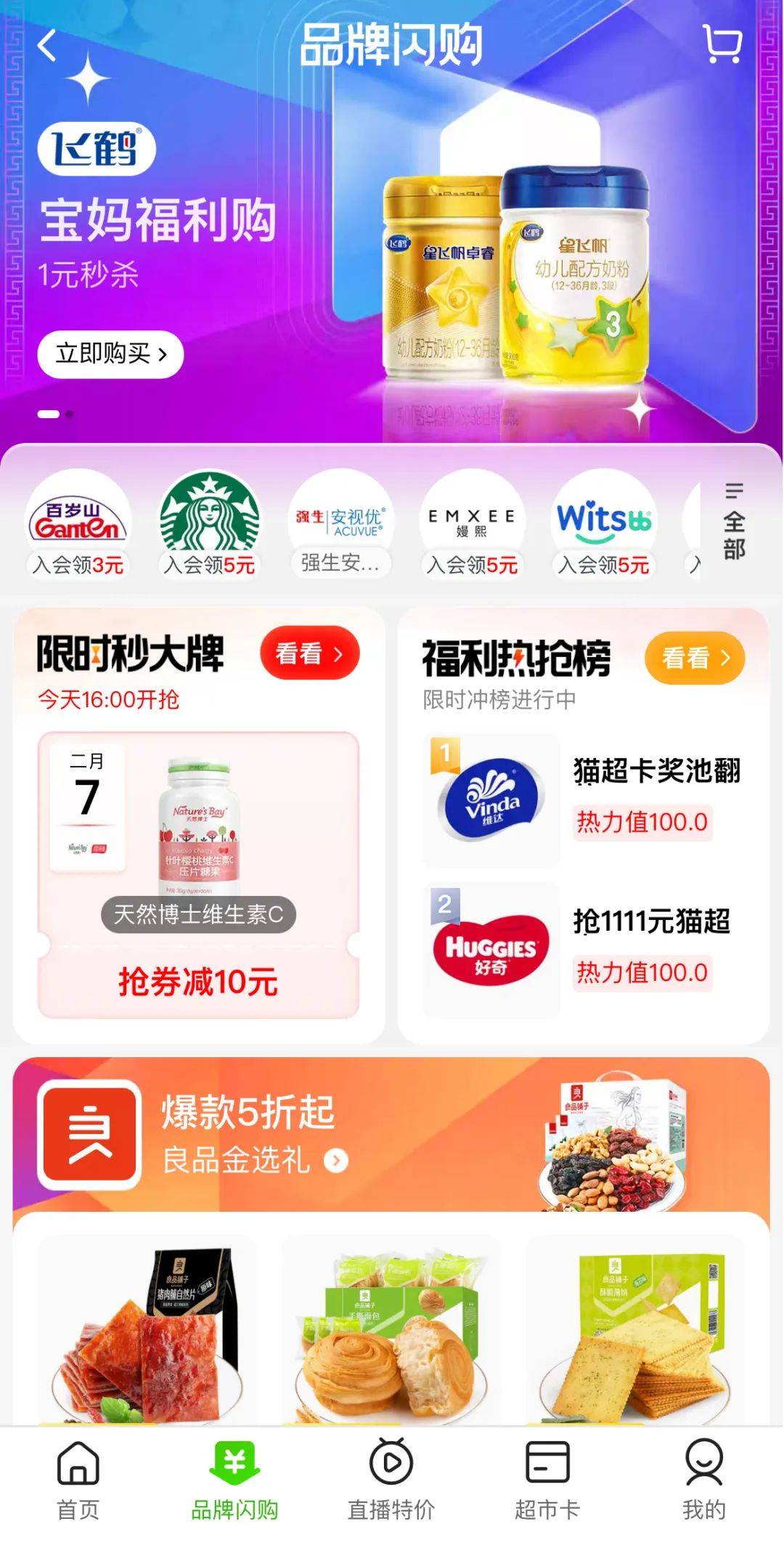The width and height of the screenshot is (784, 1561).
Task: Switch to the 我的 tab
Action: click(703, 1481)
